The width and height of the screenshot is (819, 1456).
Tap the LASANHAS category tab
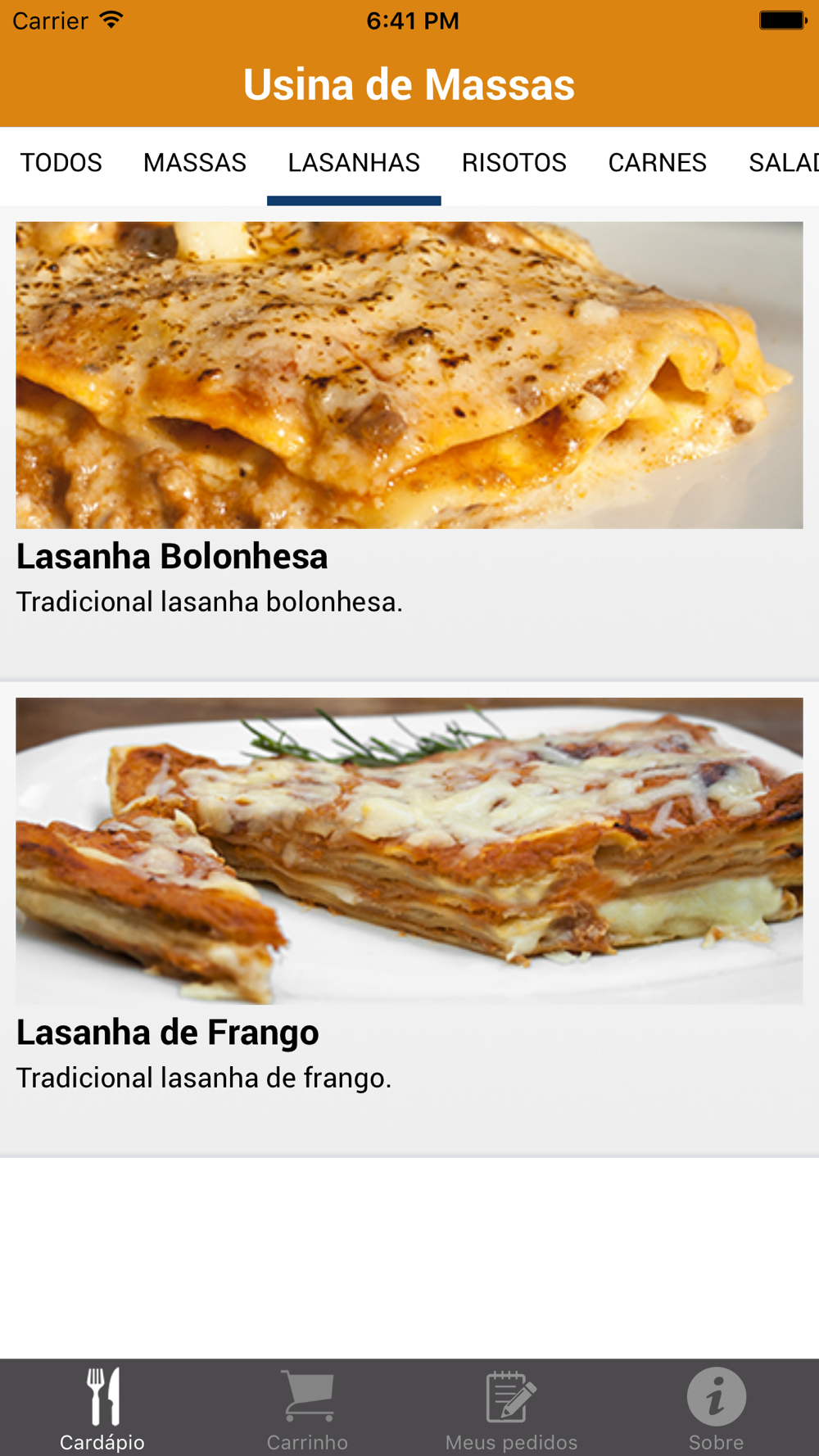354,163
